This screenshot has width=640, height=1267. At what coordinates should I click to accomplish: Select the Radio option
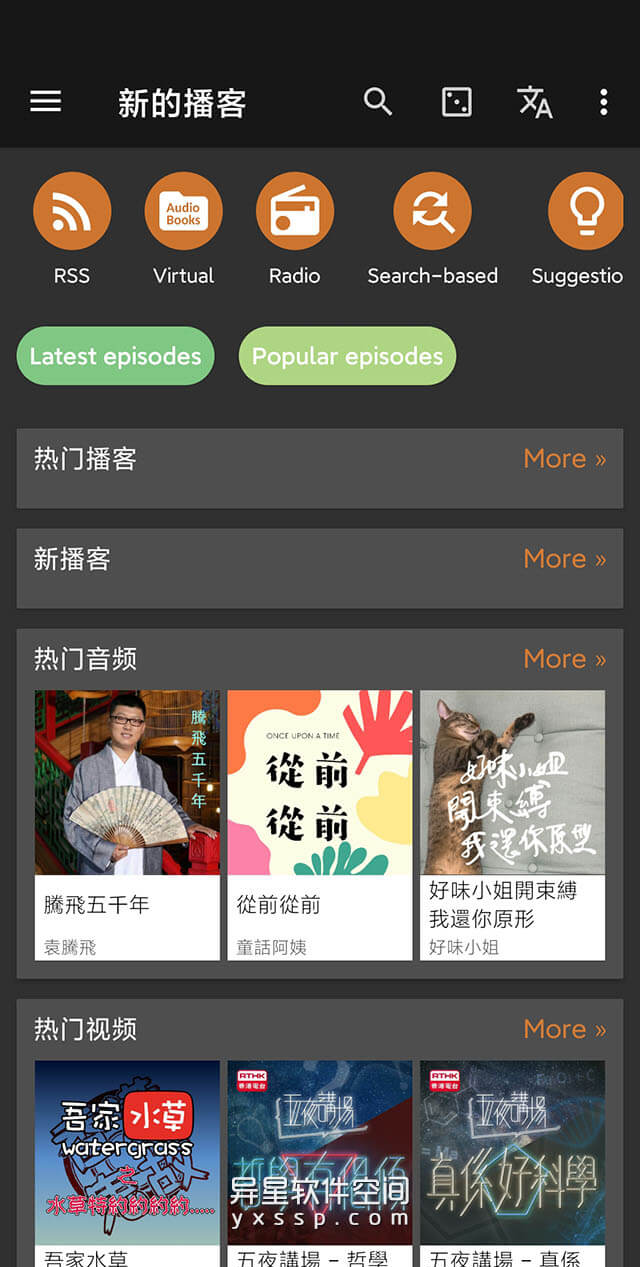point(294,211)
